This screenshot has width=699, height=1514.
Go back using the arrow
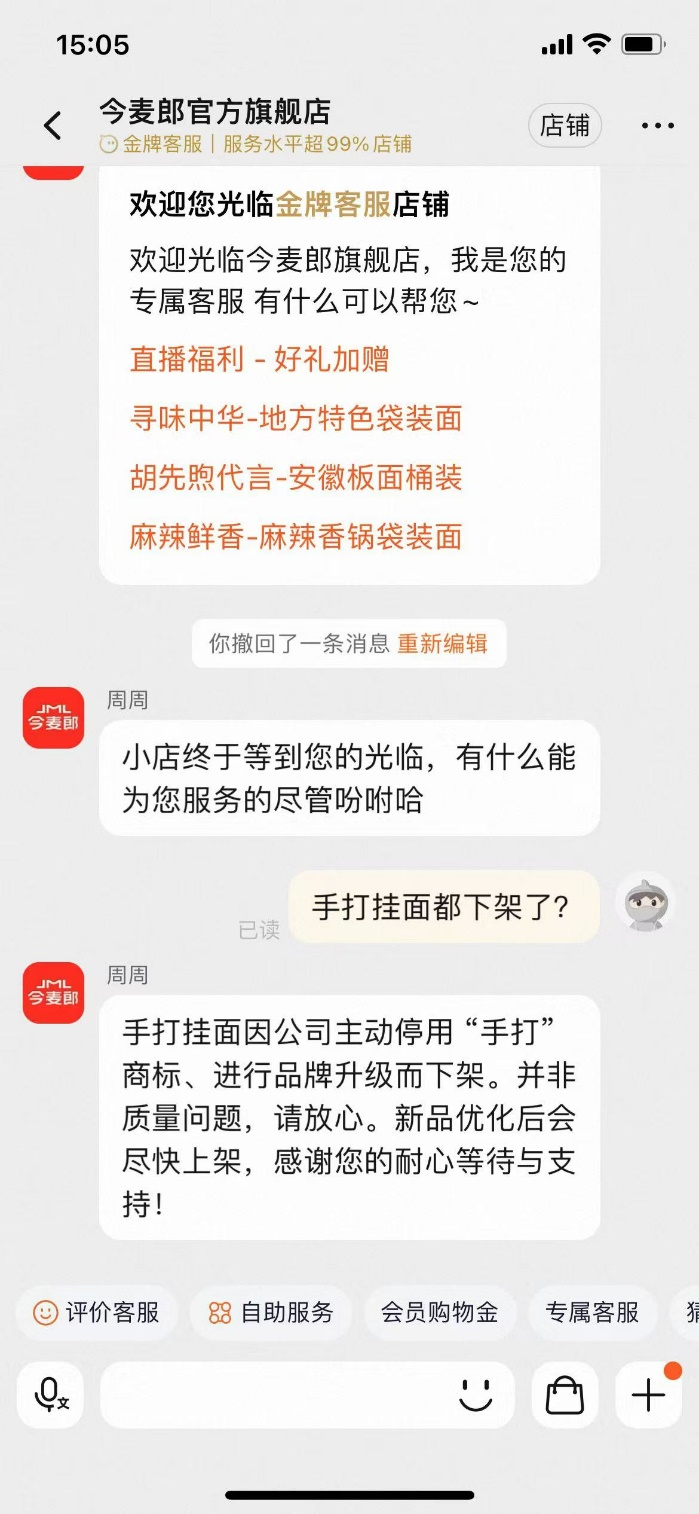click(x=53, y=126)
